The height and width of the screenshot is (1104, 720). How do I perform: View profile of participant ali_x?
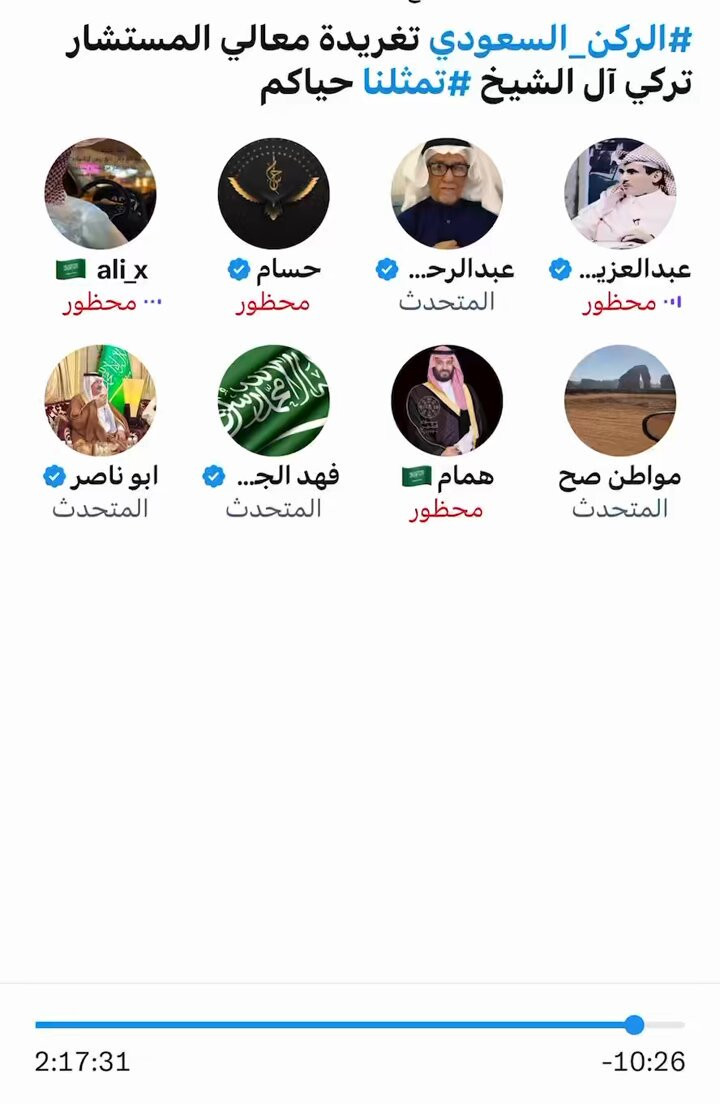tap(100, 193)
